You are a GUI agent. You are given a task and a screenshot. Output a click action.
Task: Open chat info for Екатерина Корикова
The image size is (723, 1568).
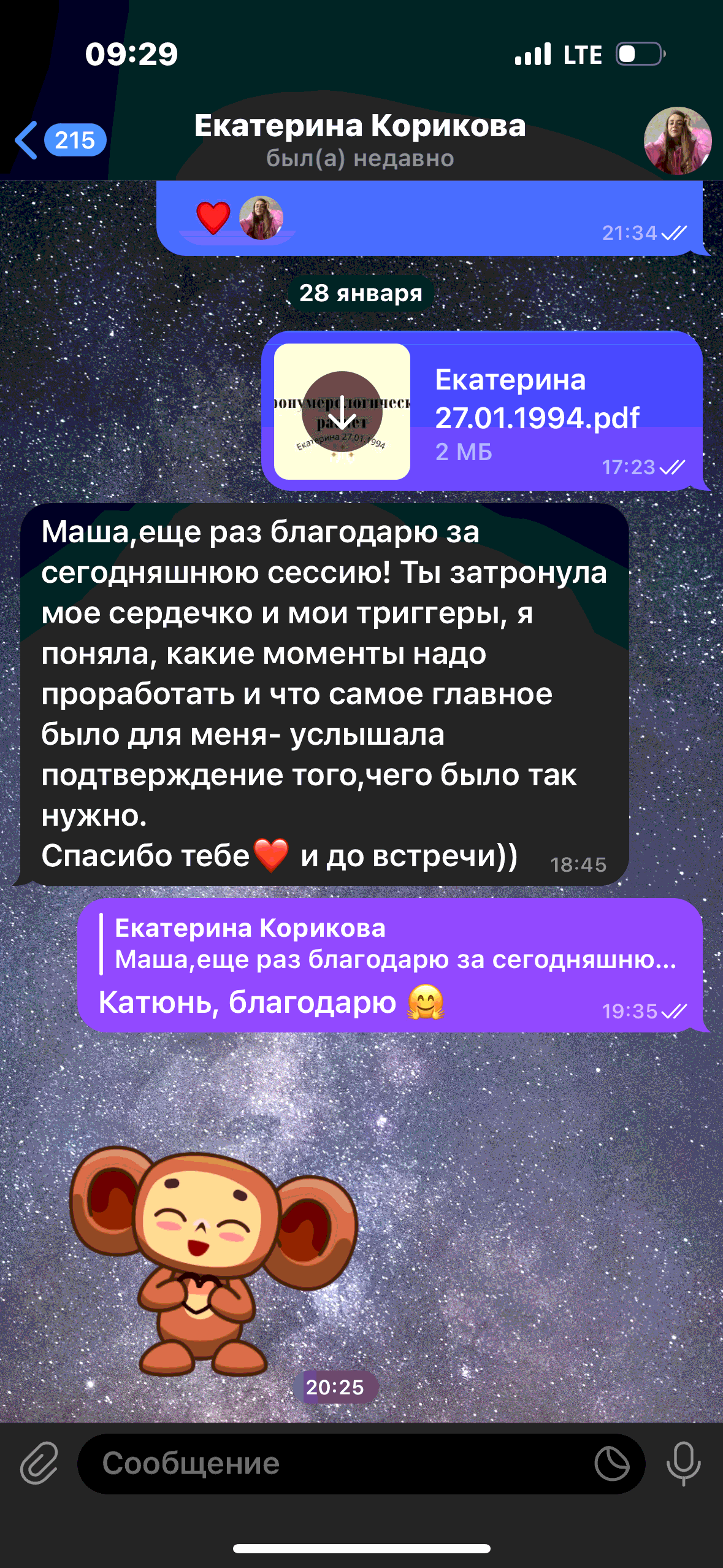360,140
